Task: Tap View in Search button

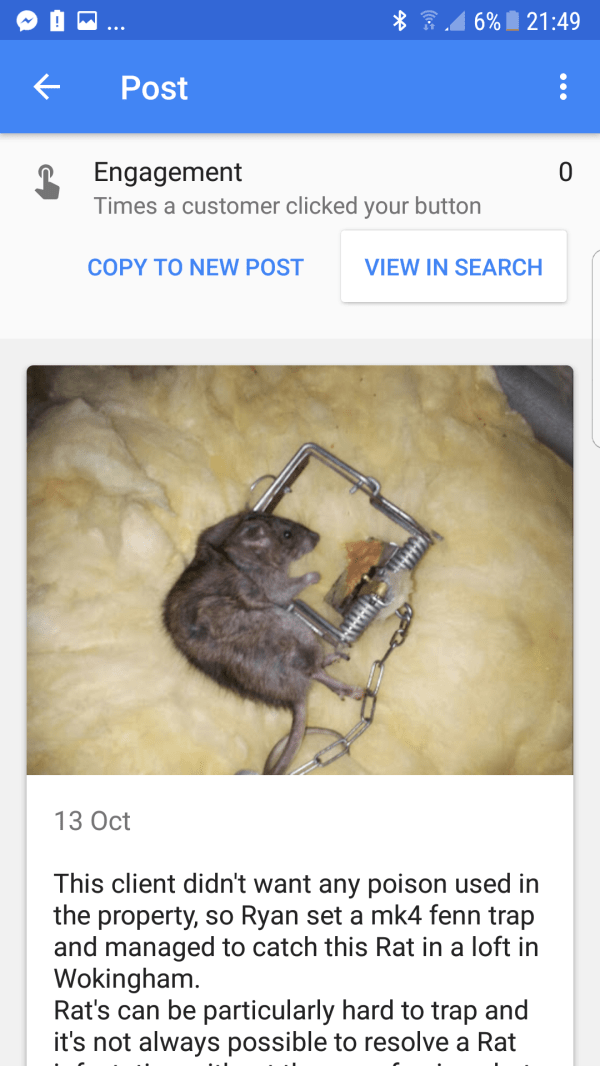Action: (x=453, y=267)
